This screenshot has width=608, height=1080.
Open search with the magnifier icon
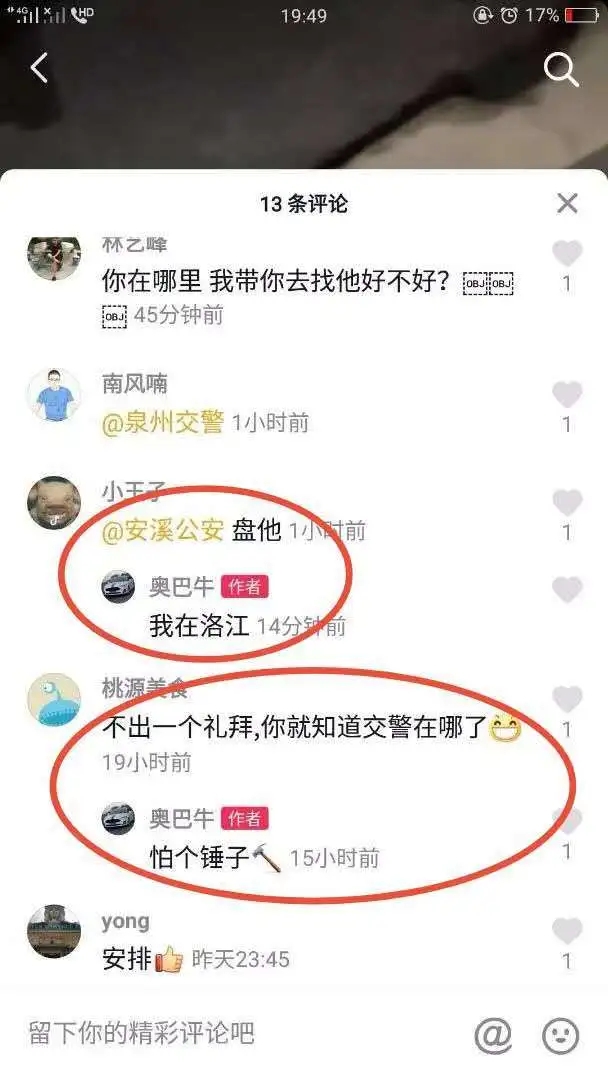coord(561,69)
